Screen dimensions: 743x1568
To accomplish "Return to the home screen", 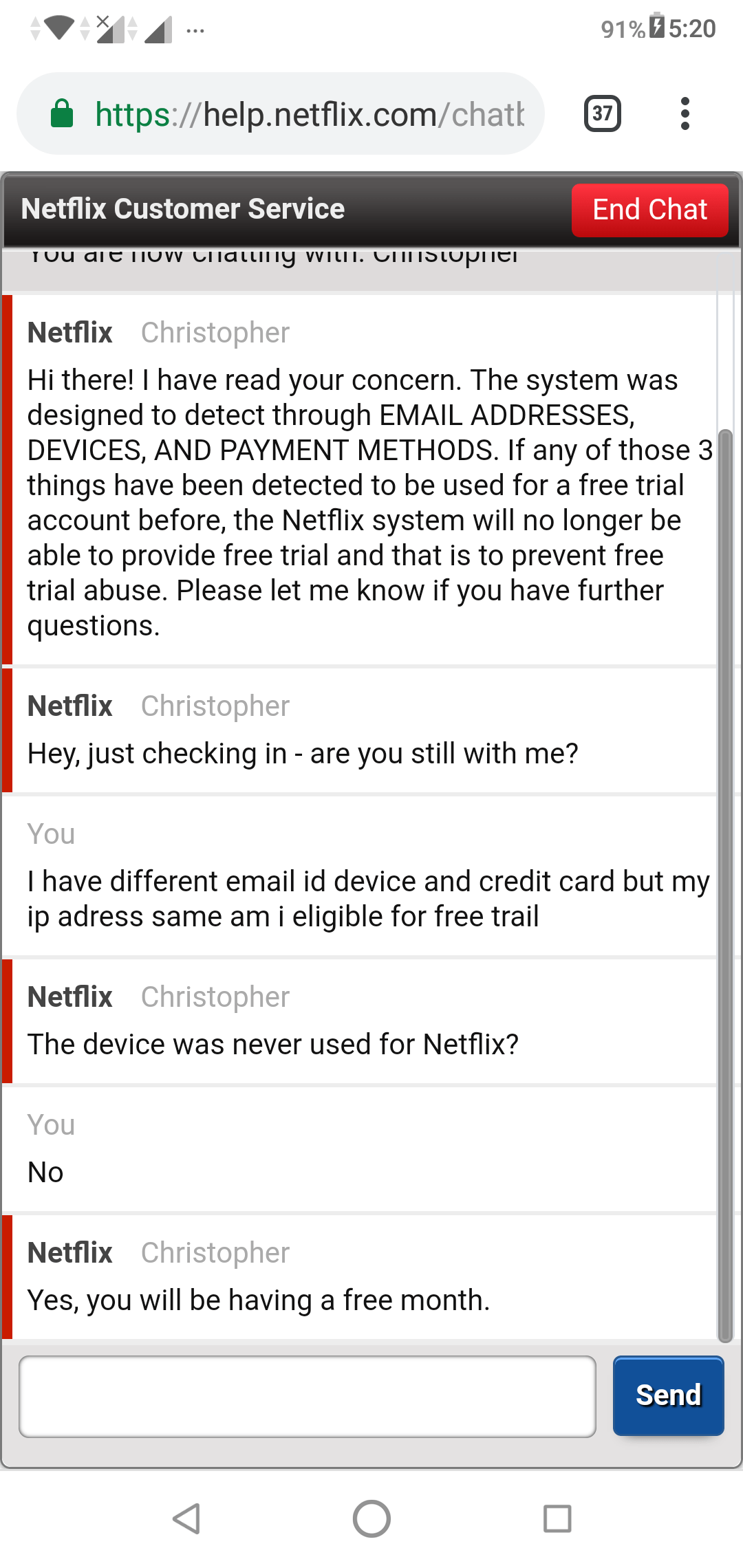I will pos(371,1518).
